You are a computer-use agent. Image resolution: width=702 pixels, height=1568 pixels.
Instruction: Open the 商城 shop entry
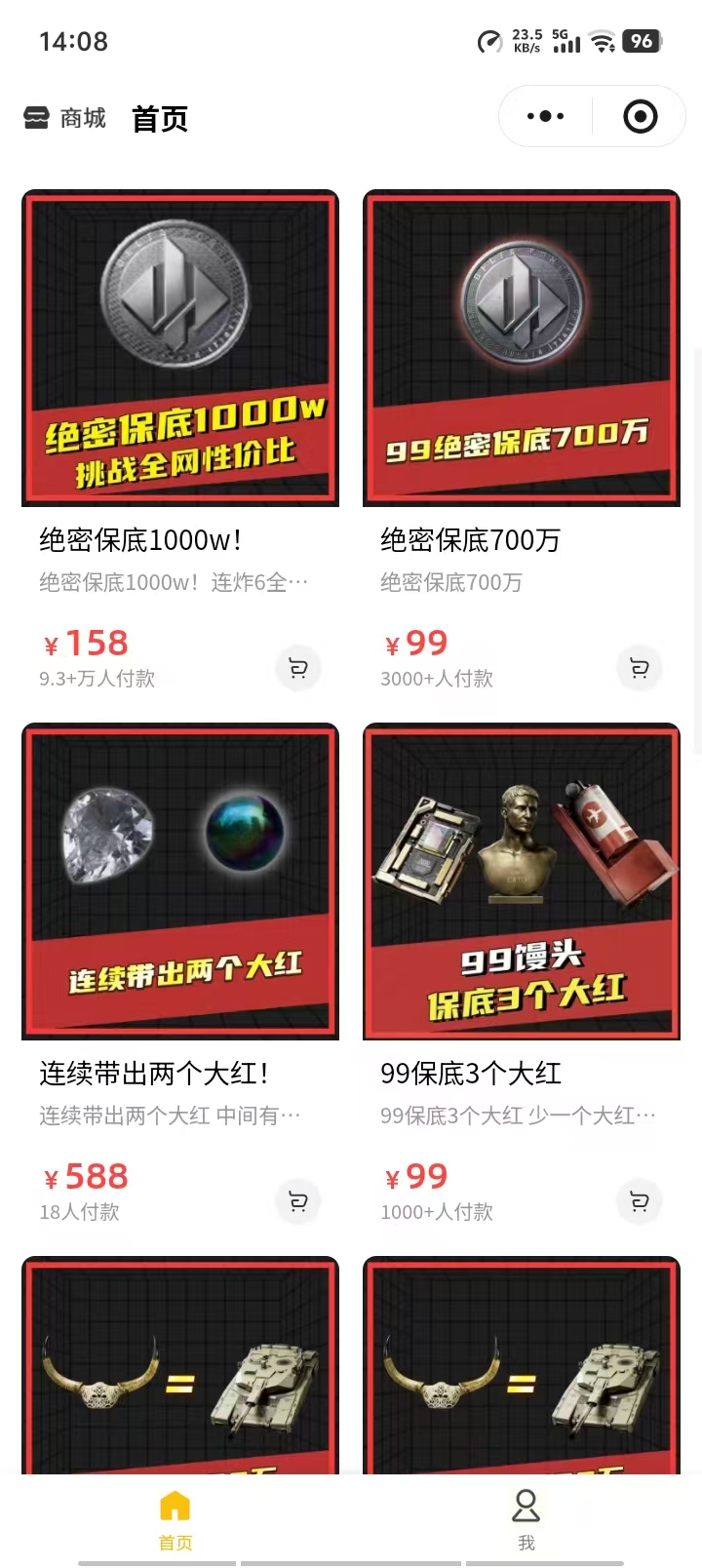point(65,119)
